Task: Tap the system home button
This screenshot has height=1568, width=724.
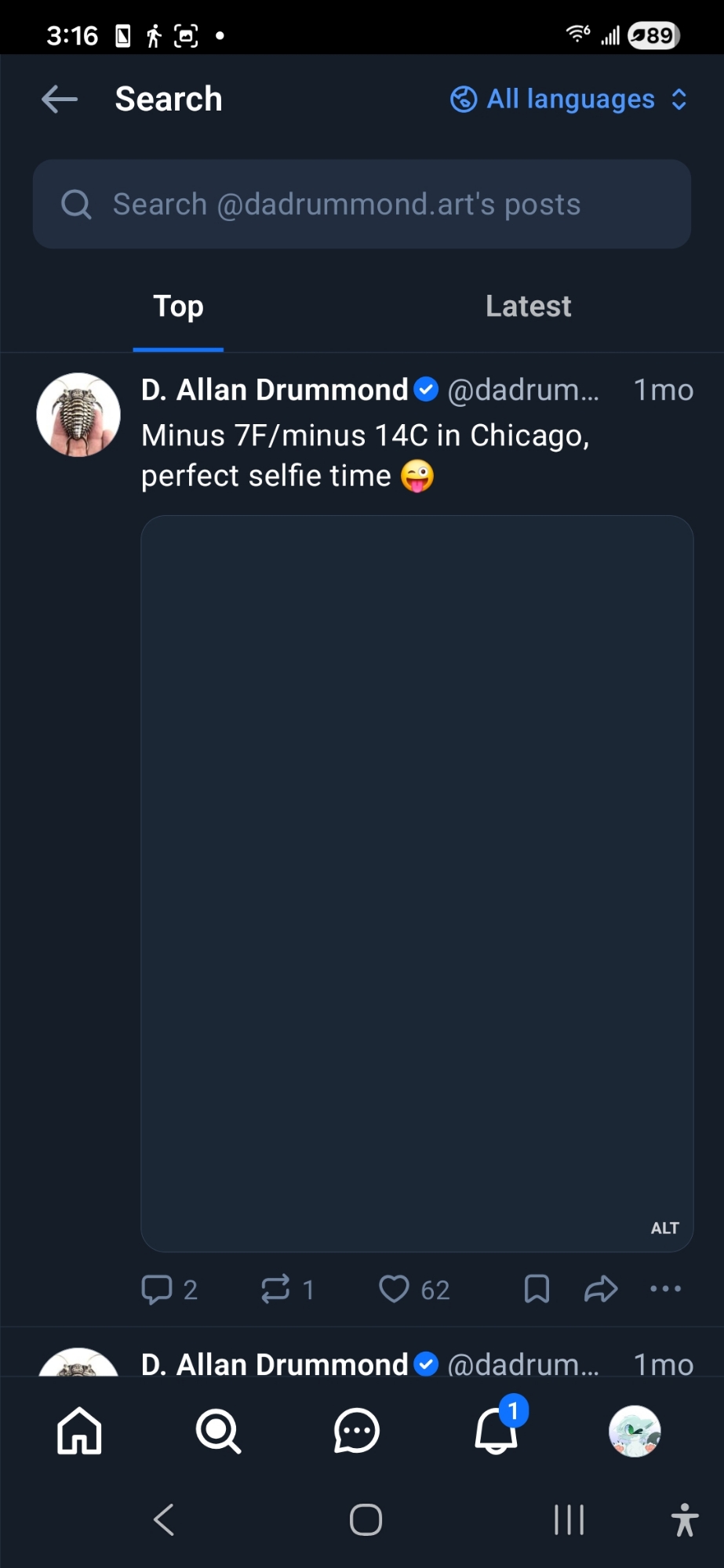Action: pos(366,1519)
